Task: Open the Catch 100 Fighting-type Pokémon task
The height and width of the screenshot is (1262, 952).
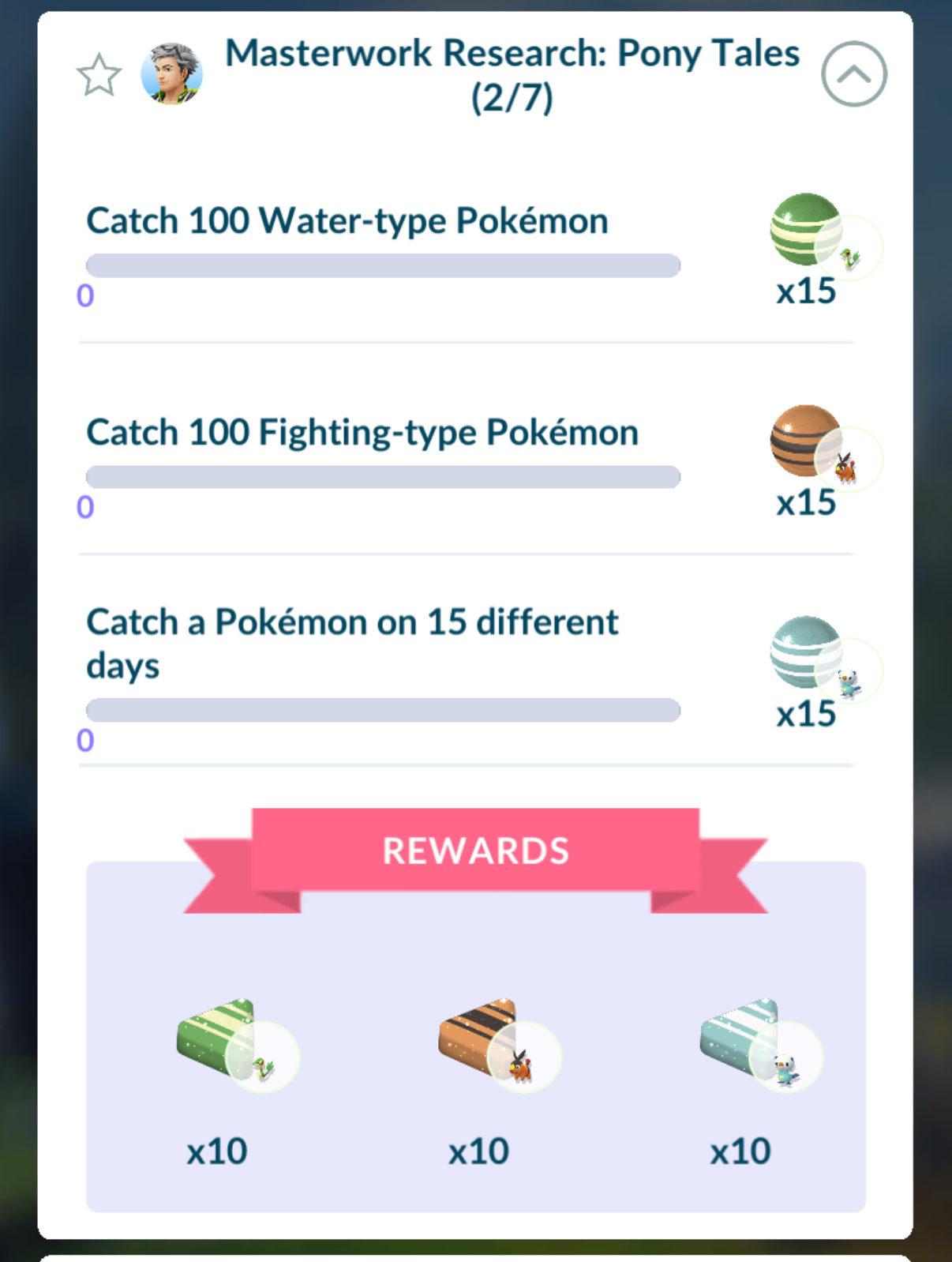Action: pos(362,433)
